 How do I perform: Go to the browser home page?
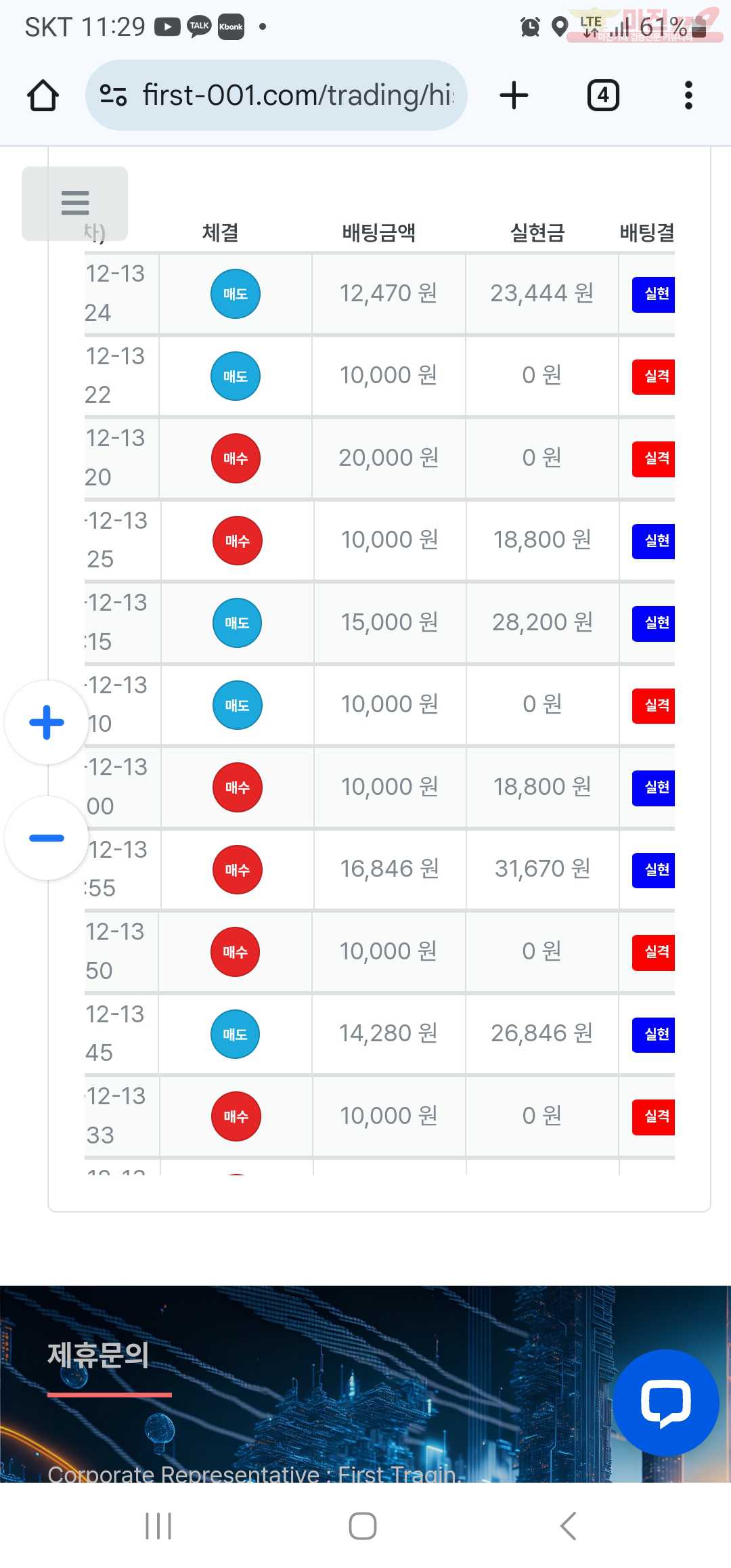(43, 95)
